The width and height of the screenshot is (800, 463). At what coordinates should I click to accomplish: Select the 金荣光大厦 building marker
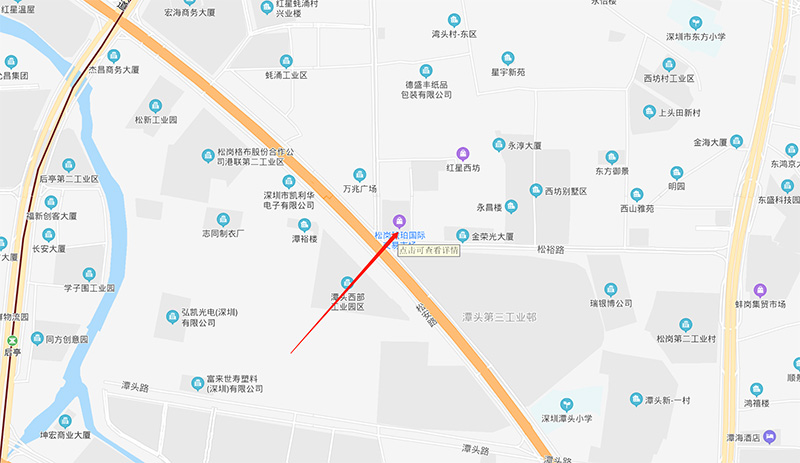pyautogui.click(x=462, y=235)
